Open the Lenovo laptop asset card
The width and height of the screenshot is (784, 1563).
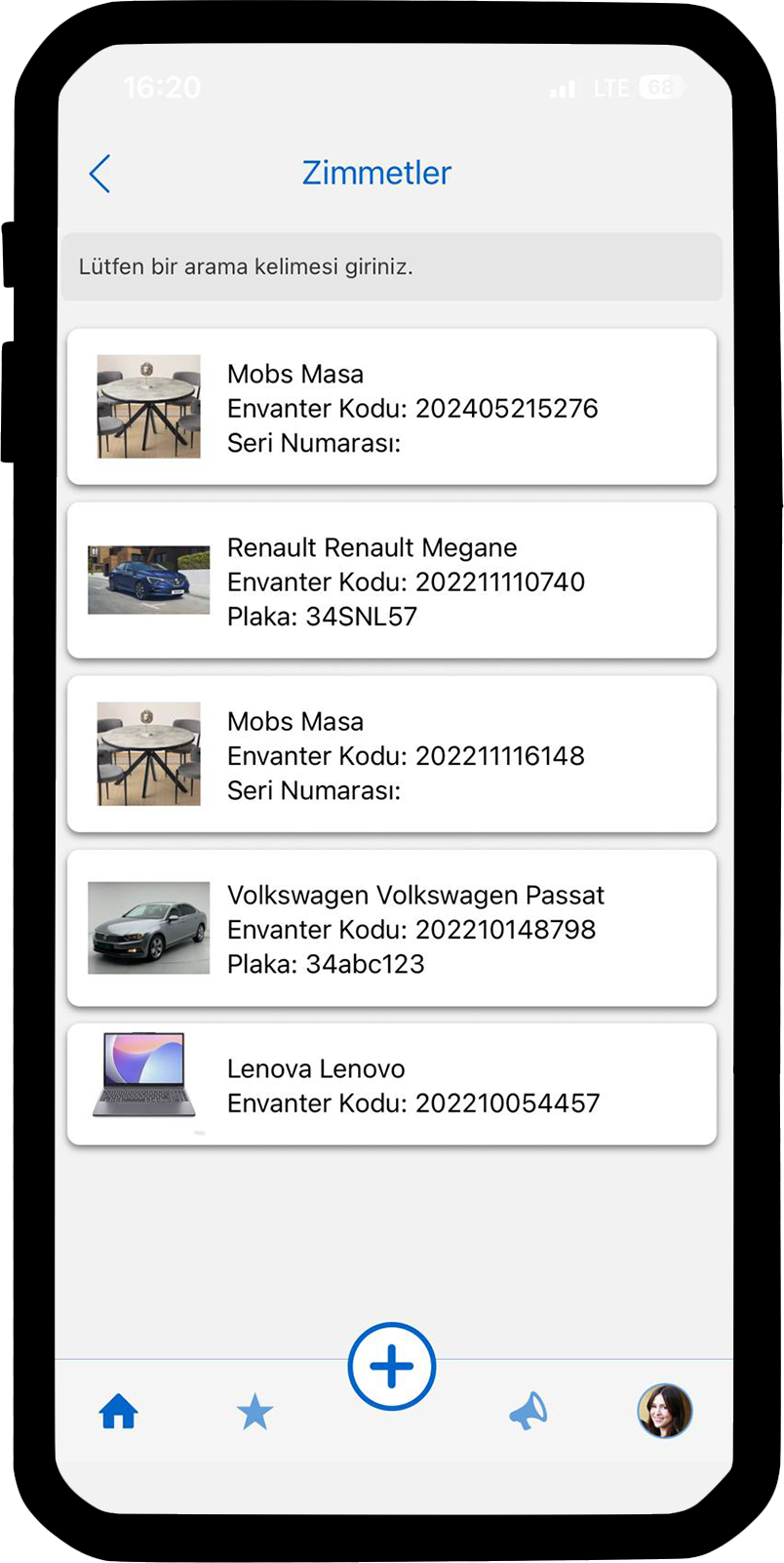tap(391, 1084)
